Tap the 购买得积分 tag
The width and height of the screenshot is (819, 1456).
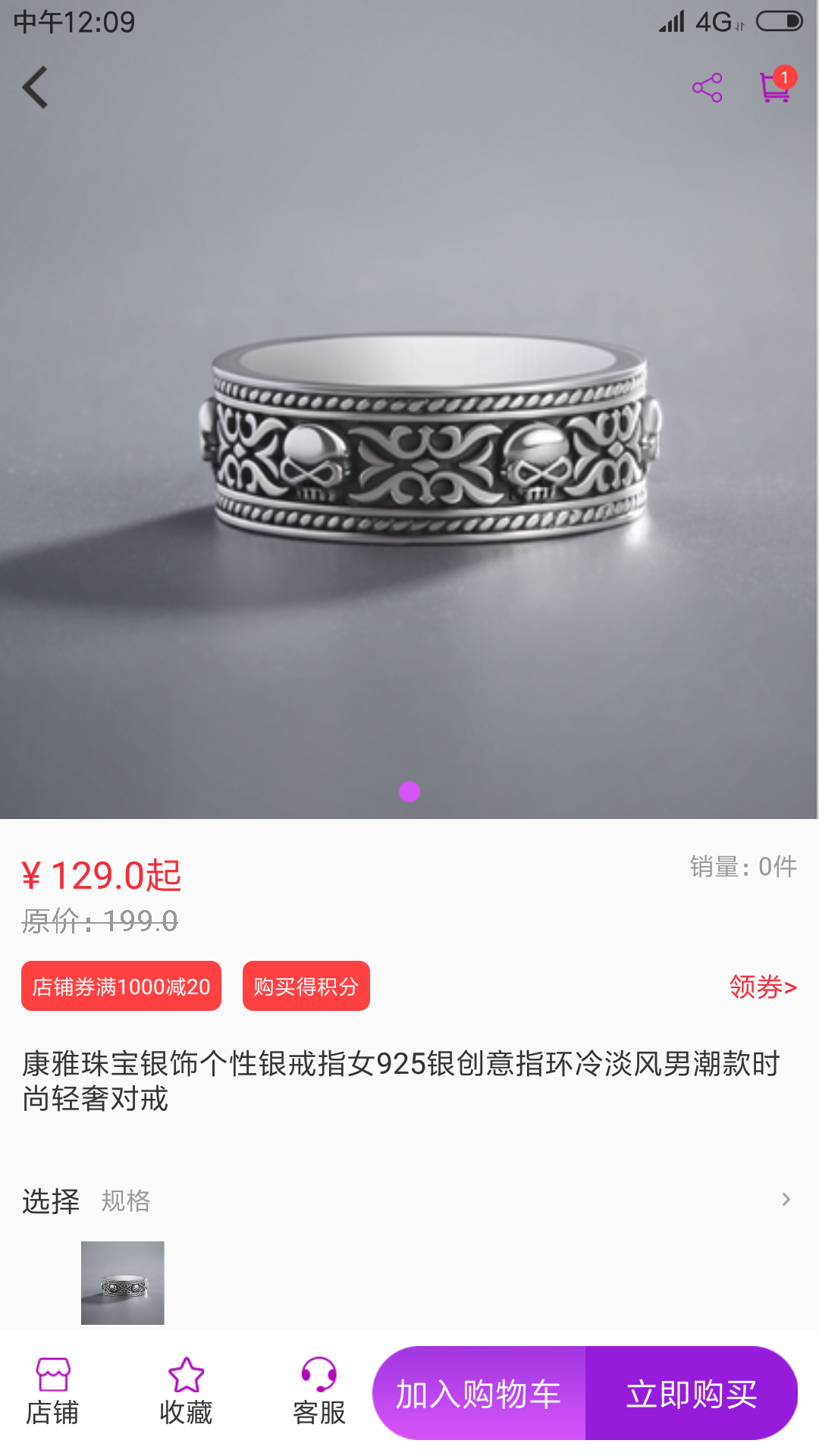click(306, 986)
